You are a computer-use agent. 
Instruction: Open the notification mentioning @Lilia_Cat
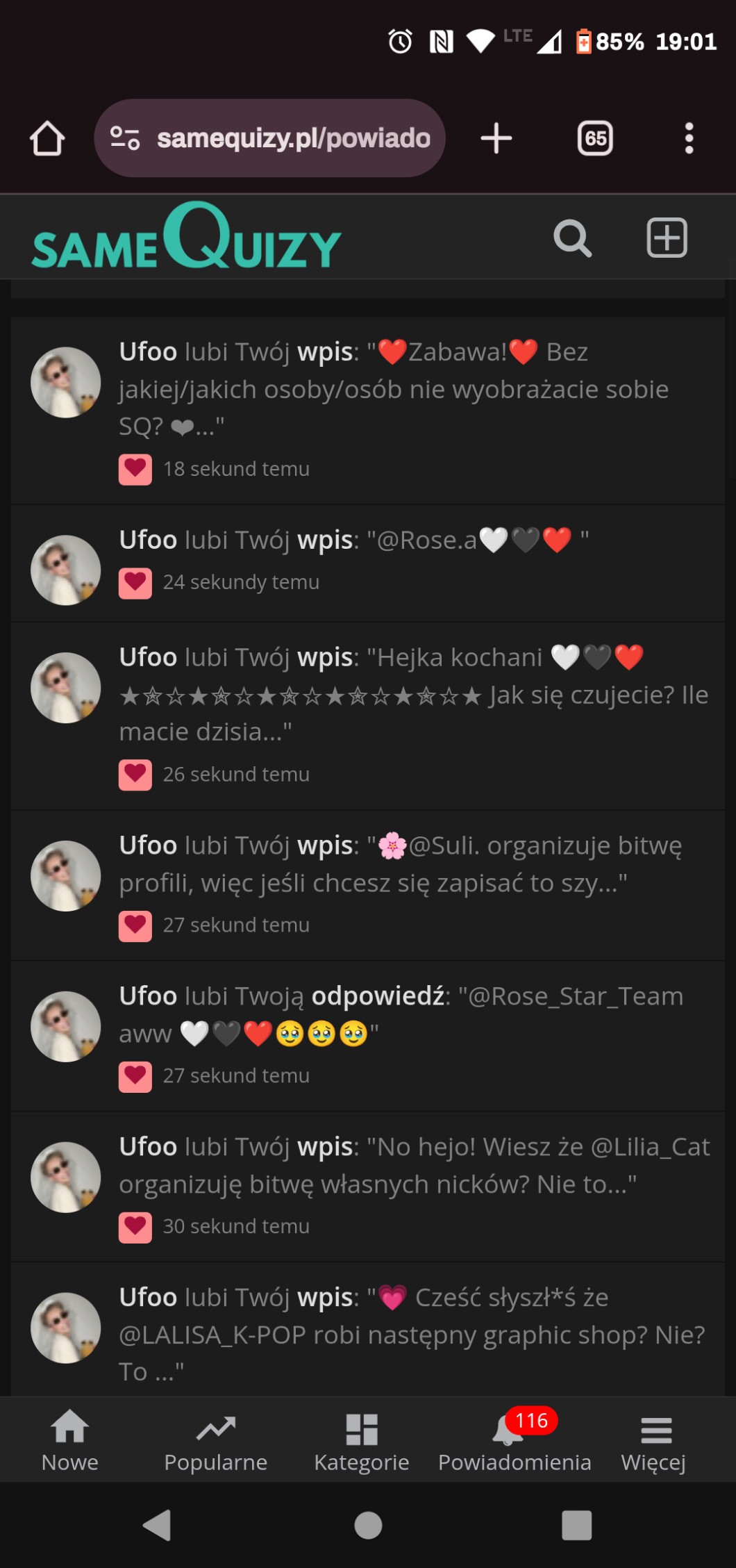click(x=414, y=1165)
